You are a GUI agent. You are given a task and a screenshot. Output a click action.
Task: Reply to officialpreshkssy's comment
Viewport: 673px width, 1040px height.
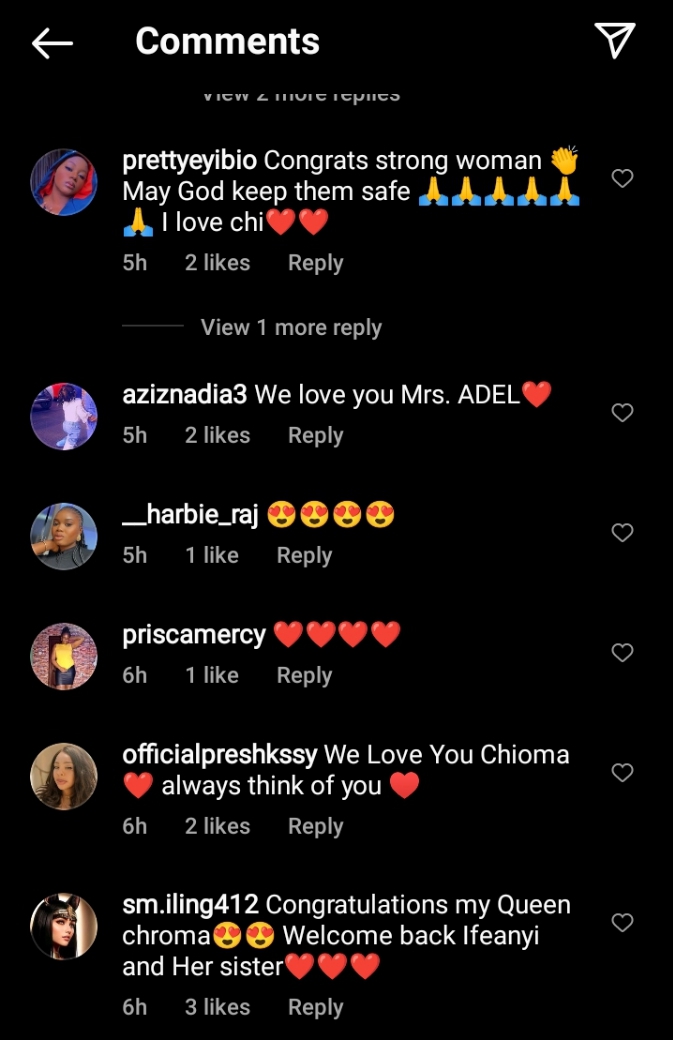click(x=315, y=826)
